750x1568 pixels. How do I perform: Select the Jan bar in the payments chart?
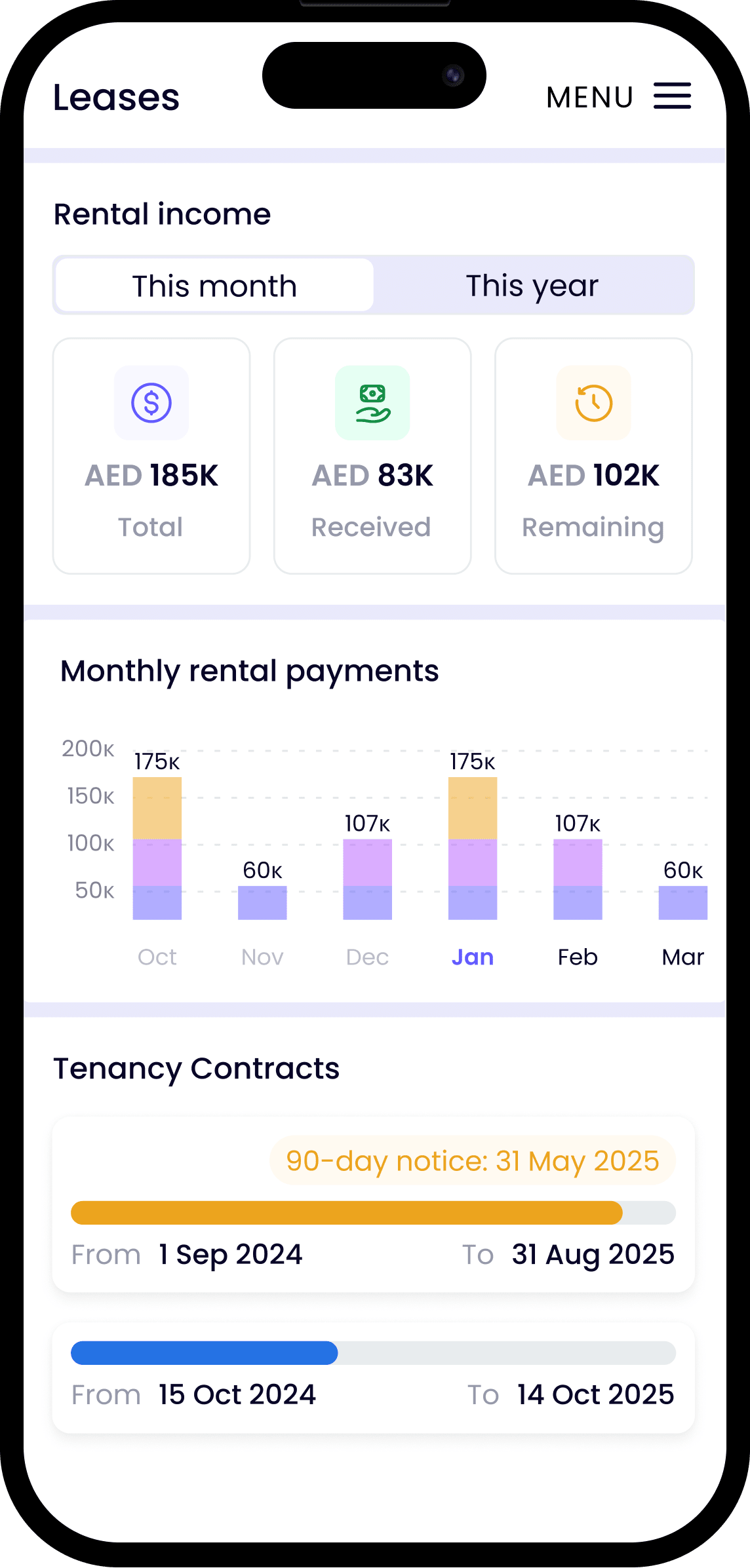(473, 849)
